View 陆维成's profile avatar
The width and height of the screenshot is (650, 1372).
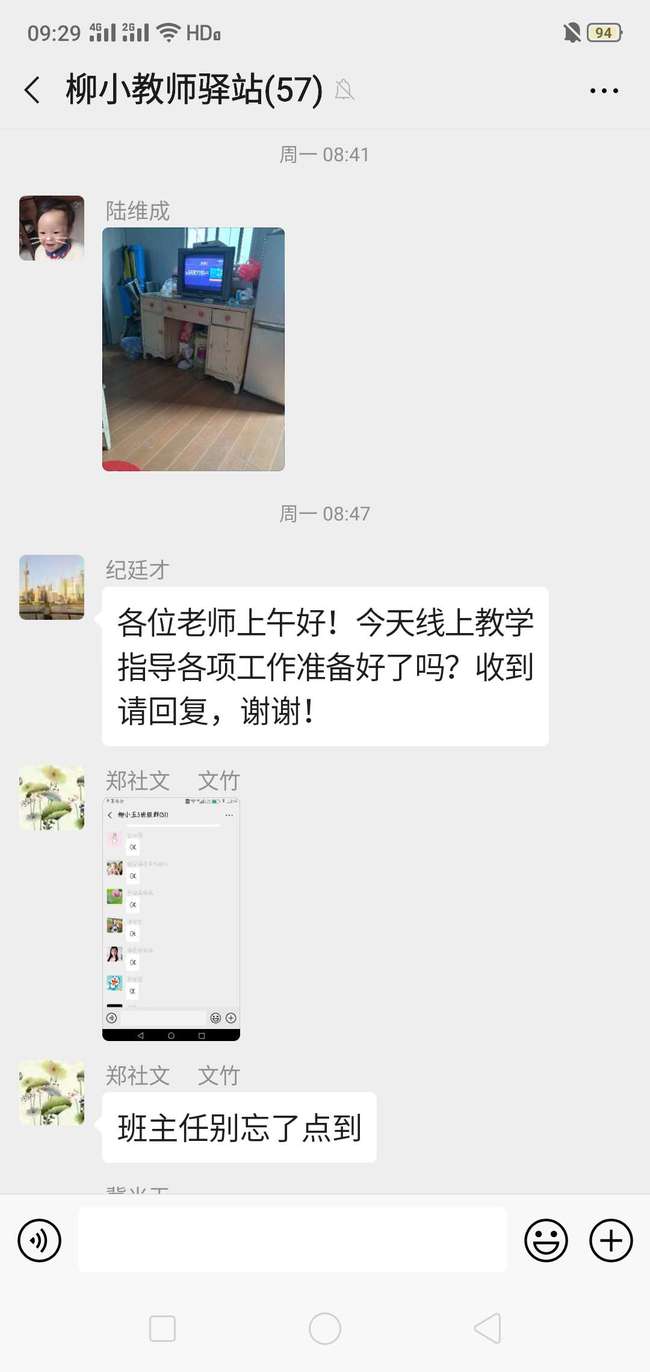(52, 228)
